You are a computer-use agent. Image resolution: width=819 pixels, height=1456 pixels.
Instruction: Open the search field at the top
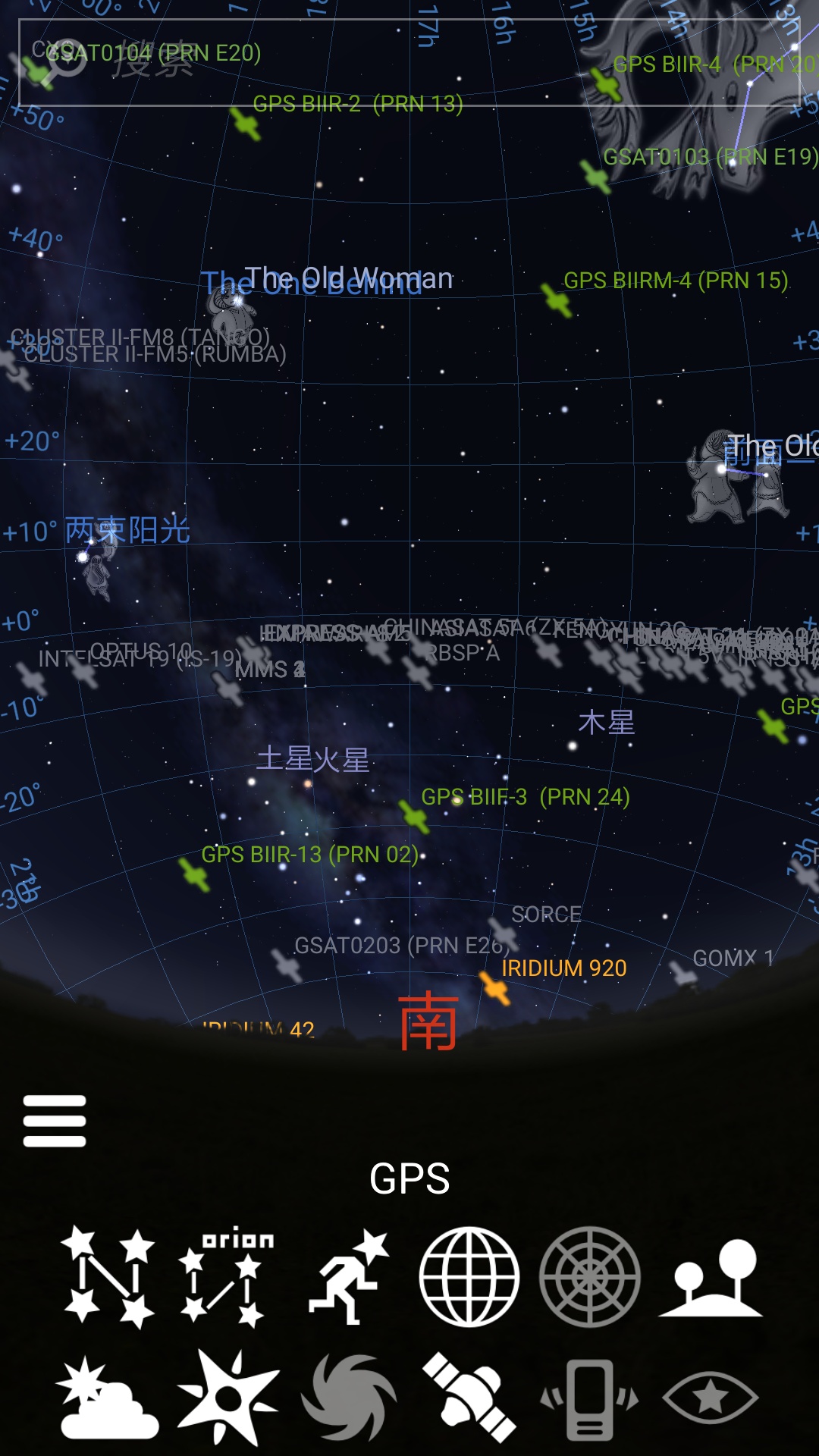(x=409, y=62)
